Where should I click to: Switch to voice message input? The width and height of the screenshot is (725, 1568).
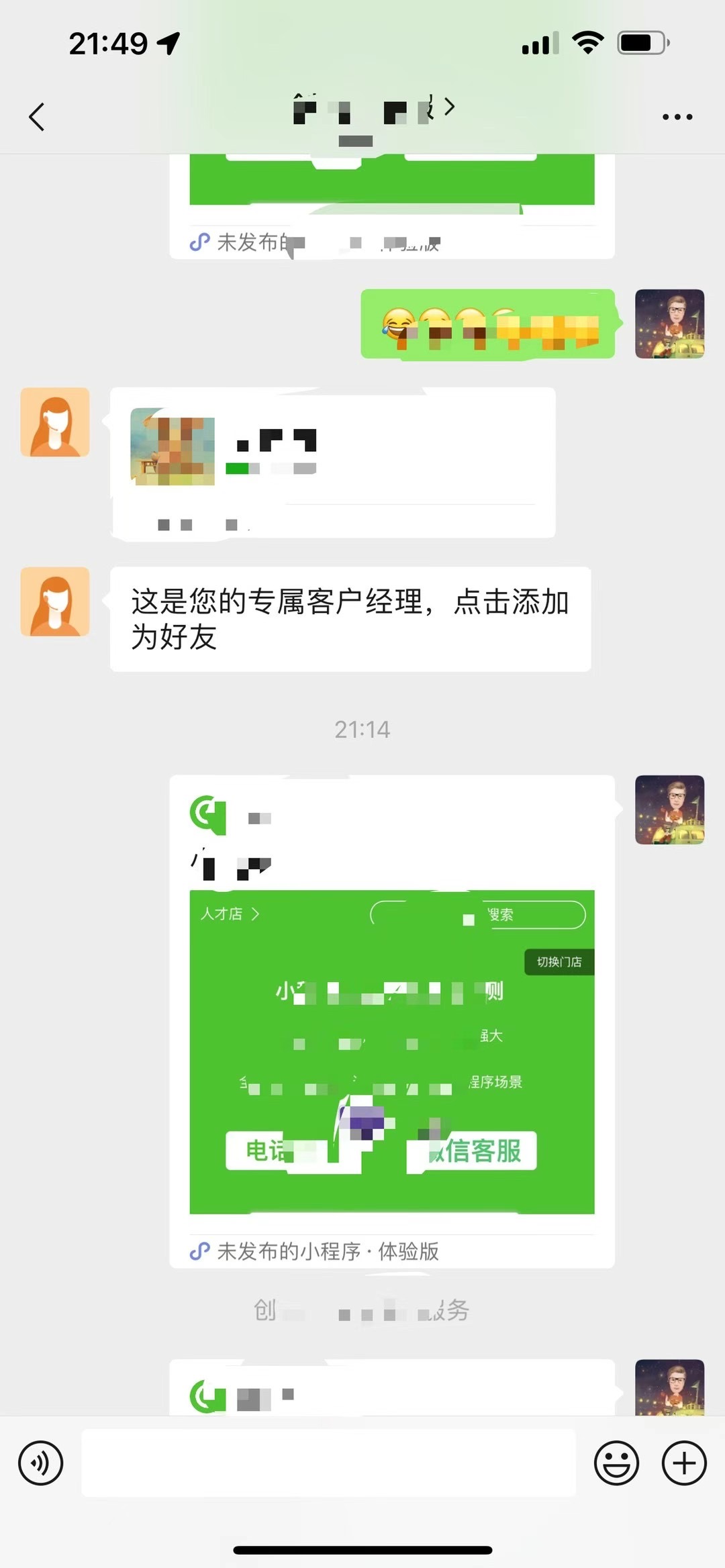pyautogui.click(x=40, y=1463)
